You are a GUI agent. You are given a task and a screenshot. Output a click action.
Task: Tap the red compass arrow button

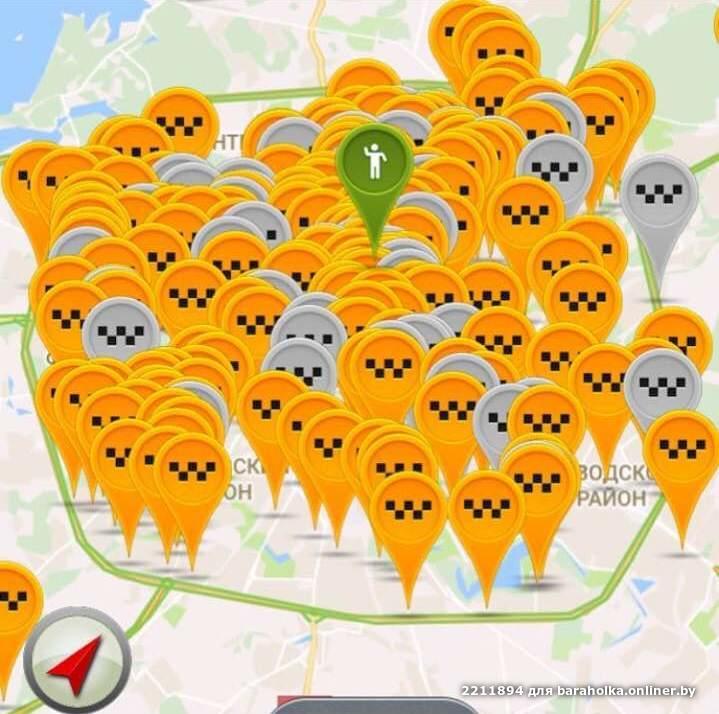[77, 661]
